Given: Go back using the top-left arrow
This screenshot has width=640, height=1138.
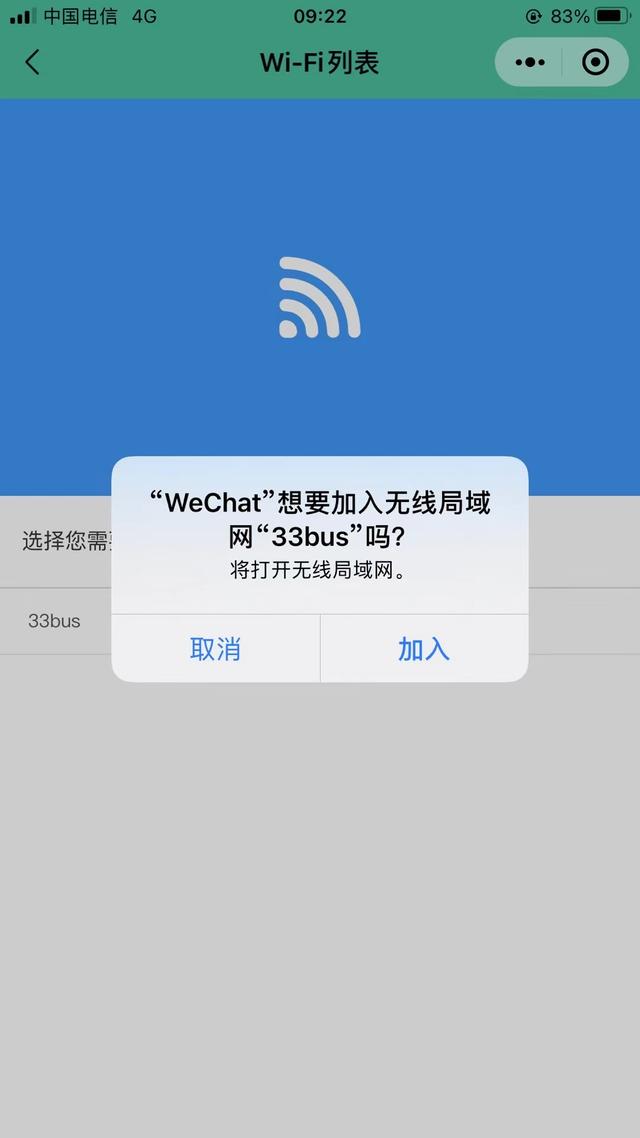Looking at the screenshot, I should coord(33,62).
